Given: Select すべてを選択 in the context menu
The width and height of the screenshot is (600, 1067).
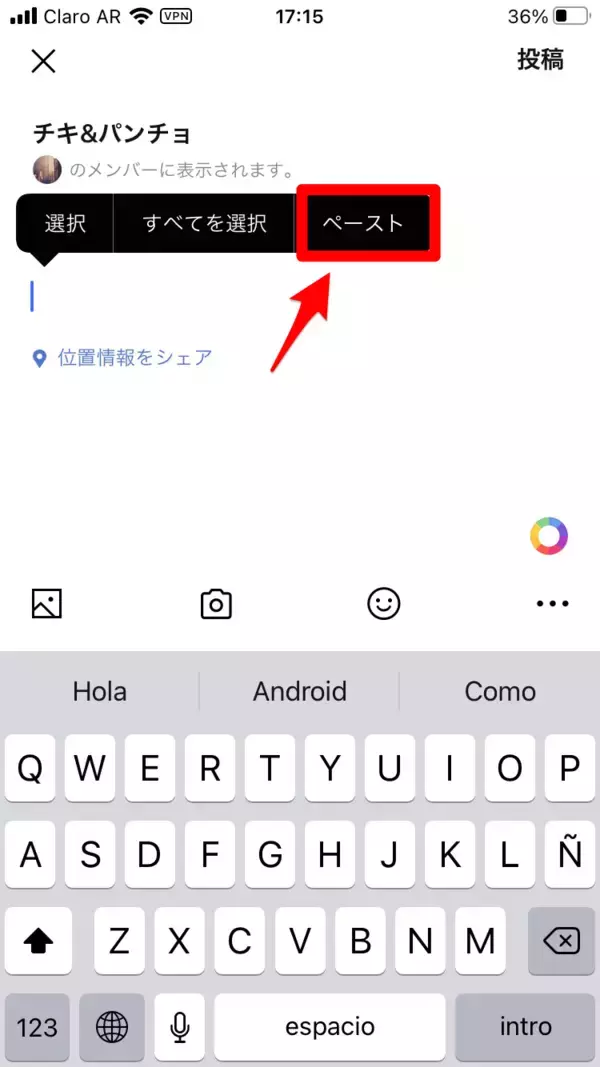Looking at the screenshot, I should [204, 223].
